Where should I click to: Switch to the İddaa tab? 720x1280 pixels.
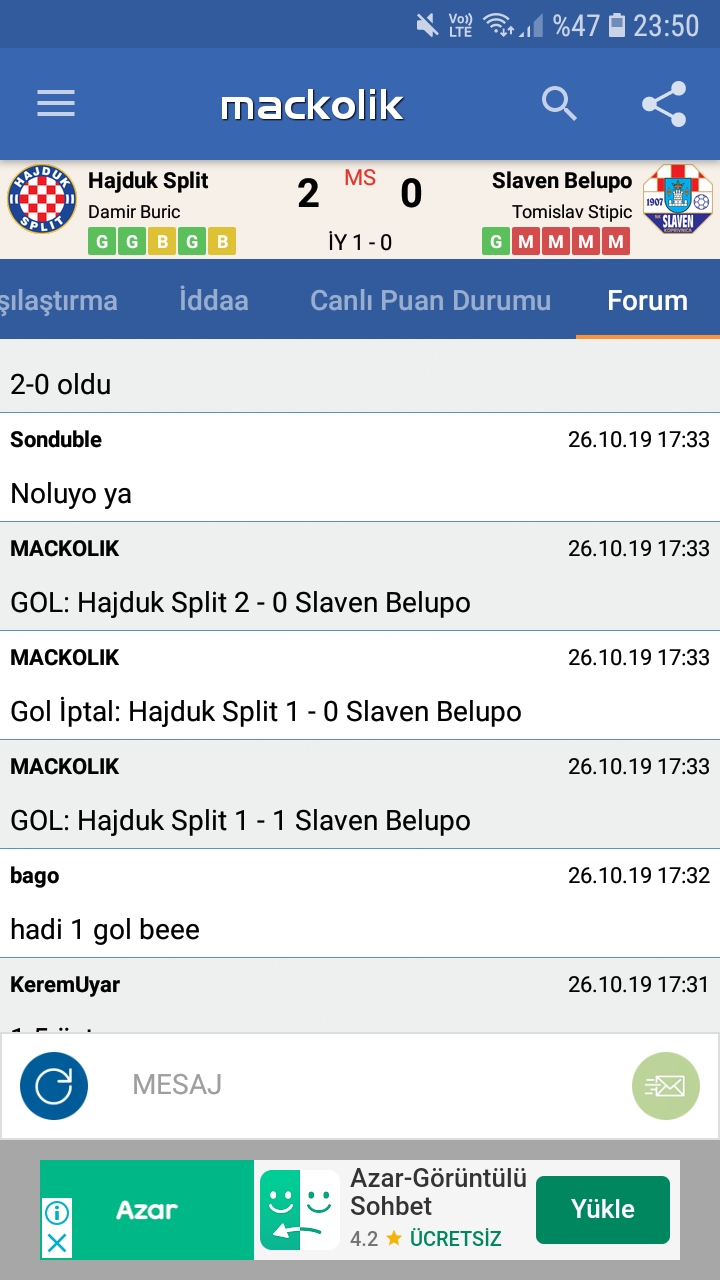pos(214,300)
